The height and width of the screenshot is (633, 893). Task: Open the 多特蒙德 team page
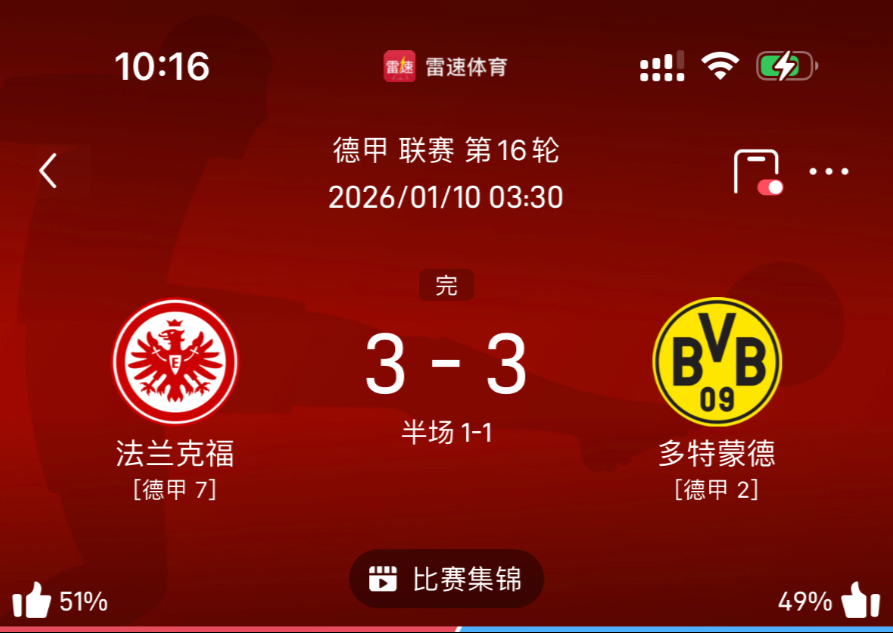716,361
